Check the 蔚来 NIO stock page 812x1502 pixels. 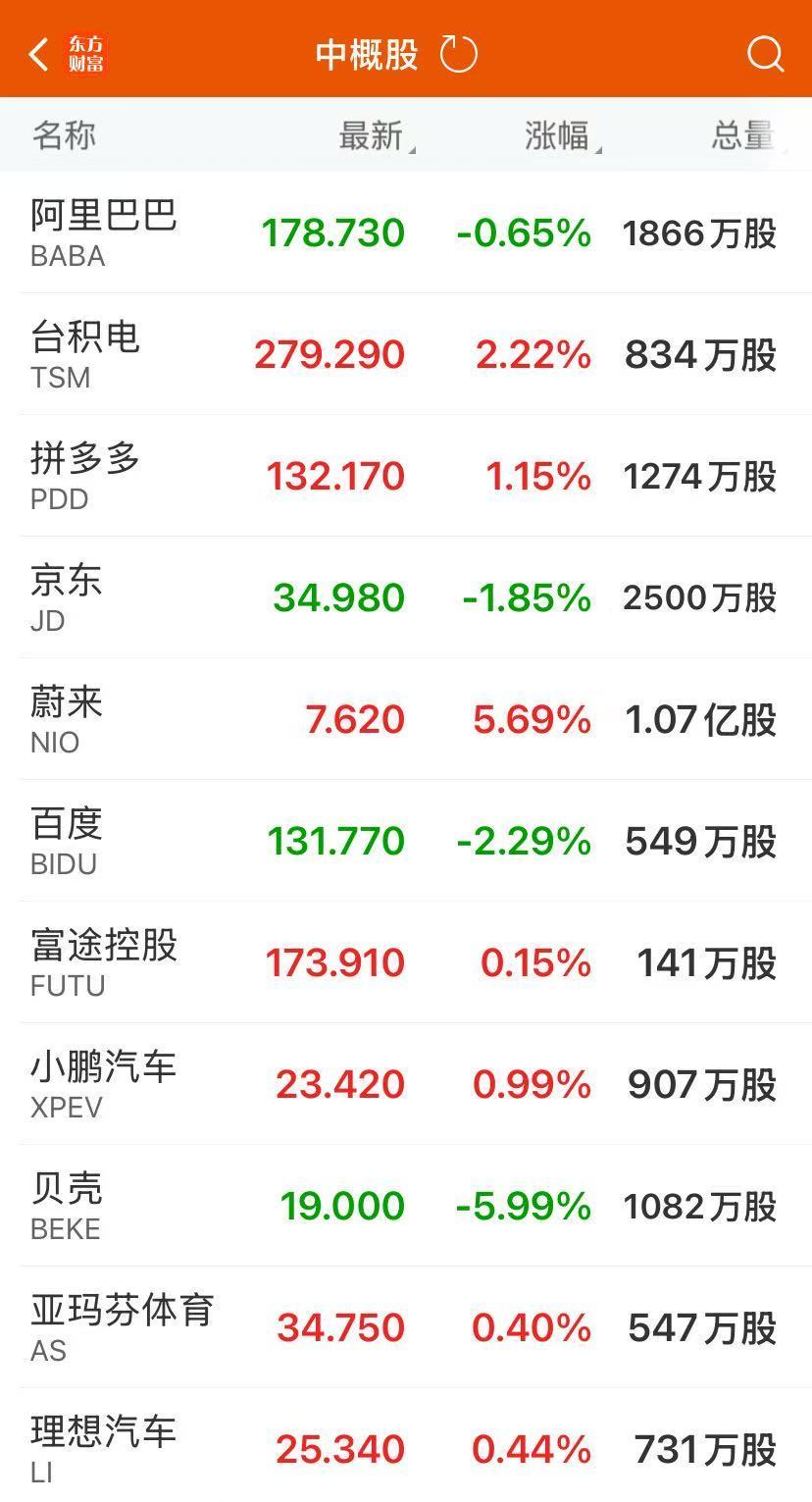coord(67,719)
